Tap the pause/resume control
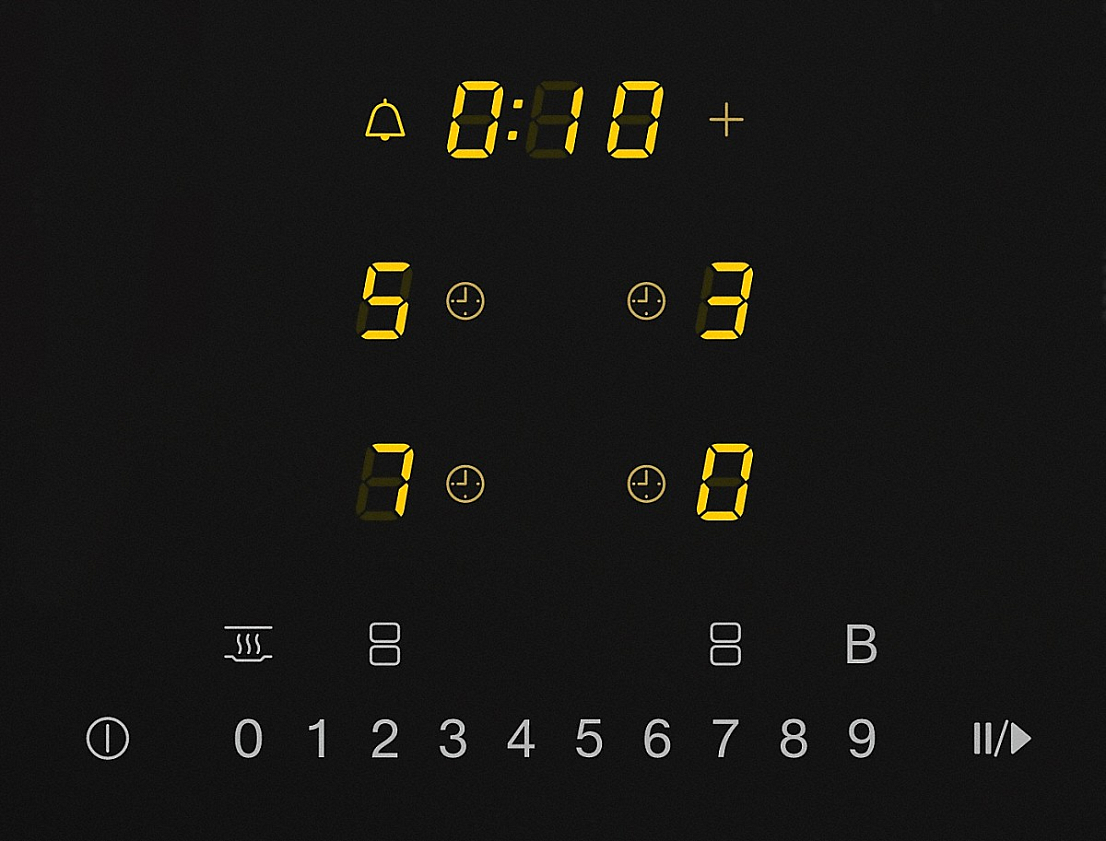This screenshot has height=841, width=1106. click(1002, 739)
